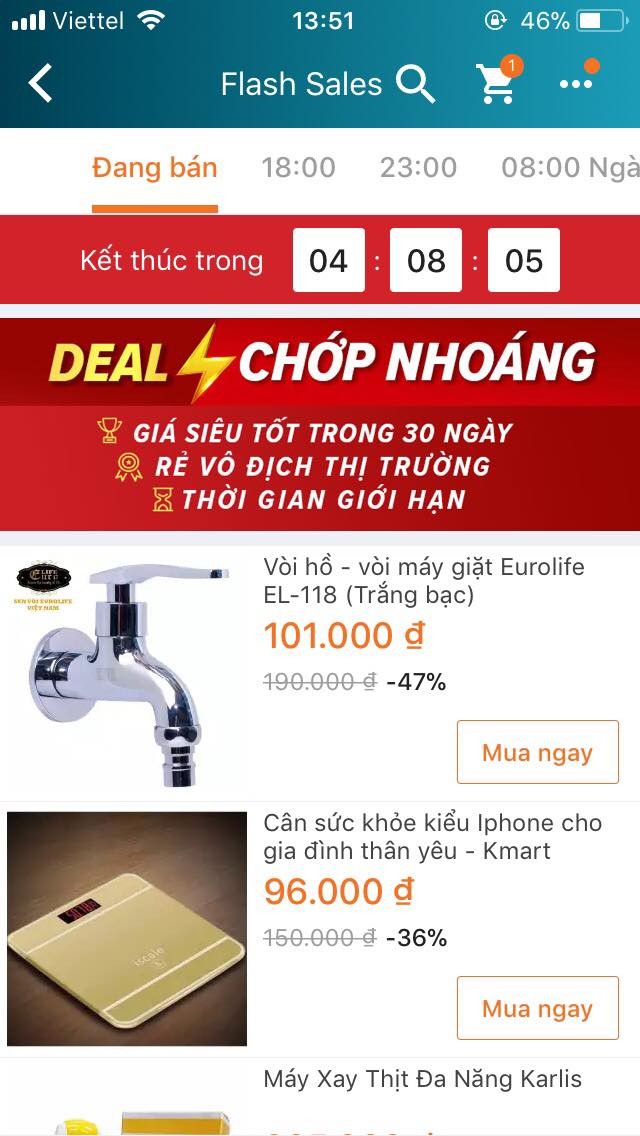Switch to the 18:00 sale tab
Screen dimensions: 640x1136
tap(298, 168)
